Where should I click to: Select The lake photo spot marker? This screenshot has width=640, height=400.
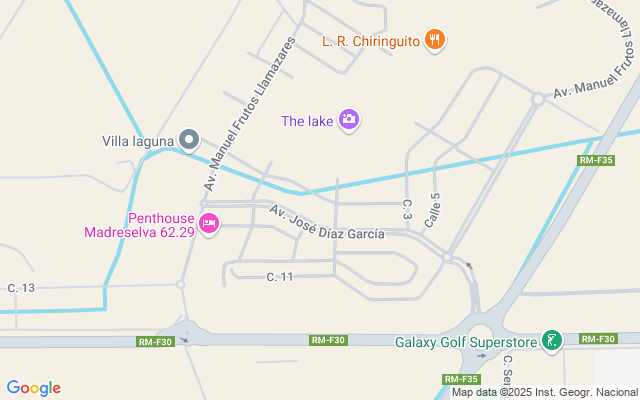(x=349, y=120)
